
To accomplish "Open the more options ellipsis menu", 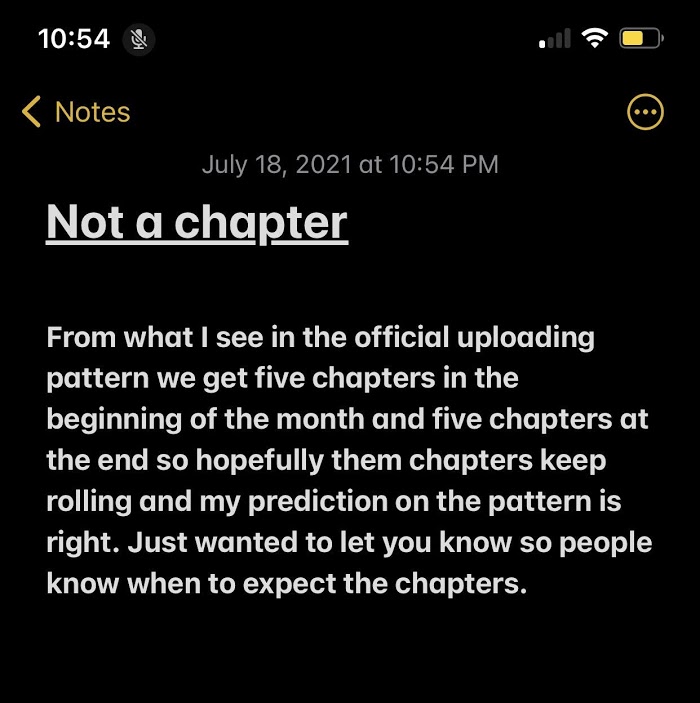I will click(645, 112).
